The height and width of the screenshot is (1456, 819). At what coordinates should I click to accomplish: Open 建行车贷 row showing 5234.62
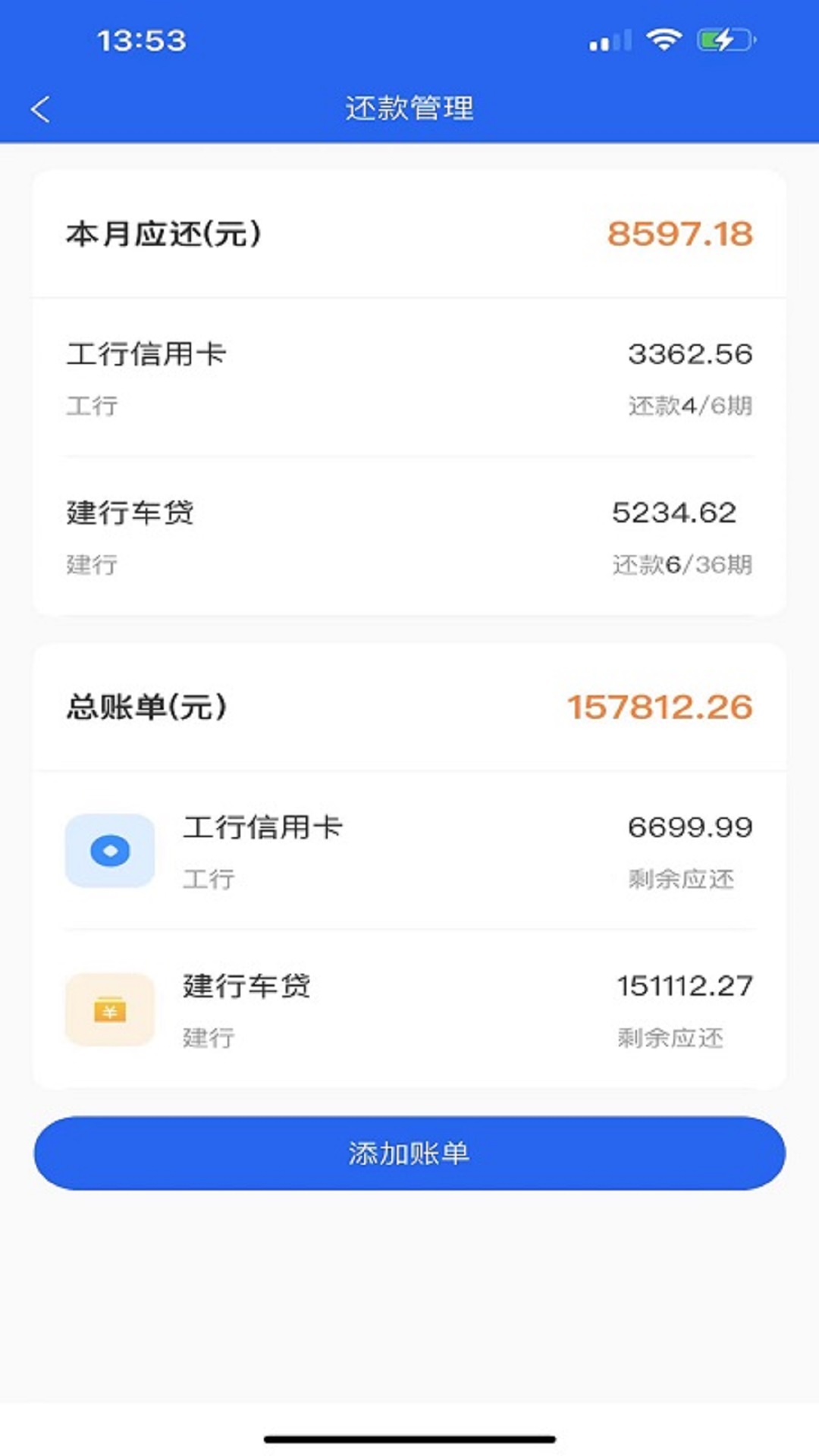[409, 537]
